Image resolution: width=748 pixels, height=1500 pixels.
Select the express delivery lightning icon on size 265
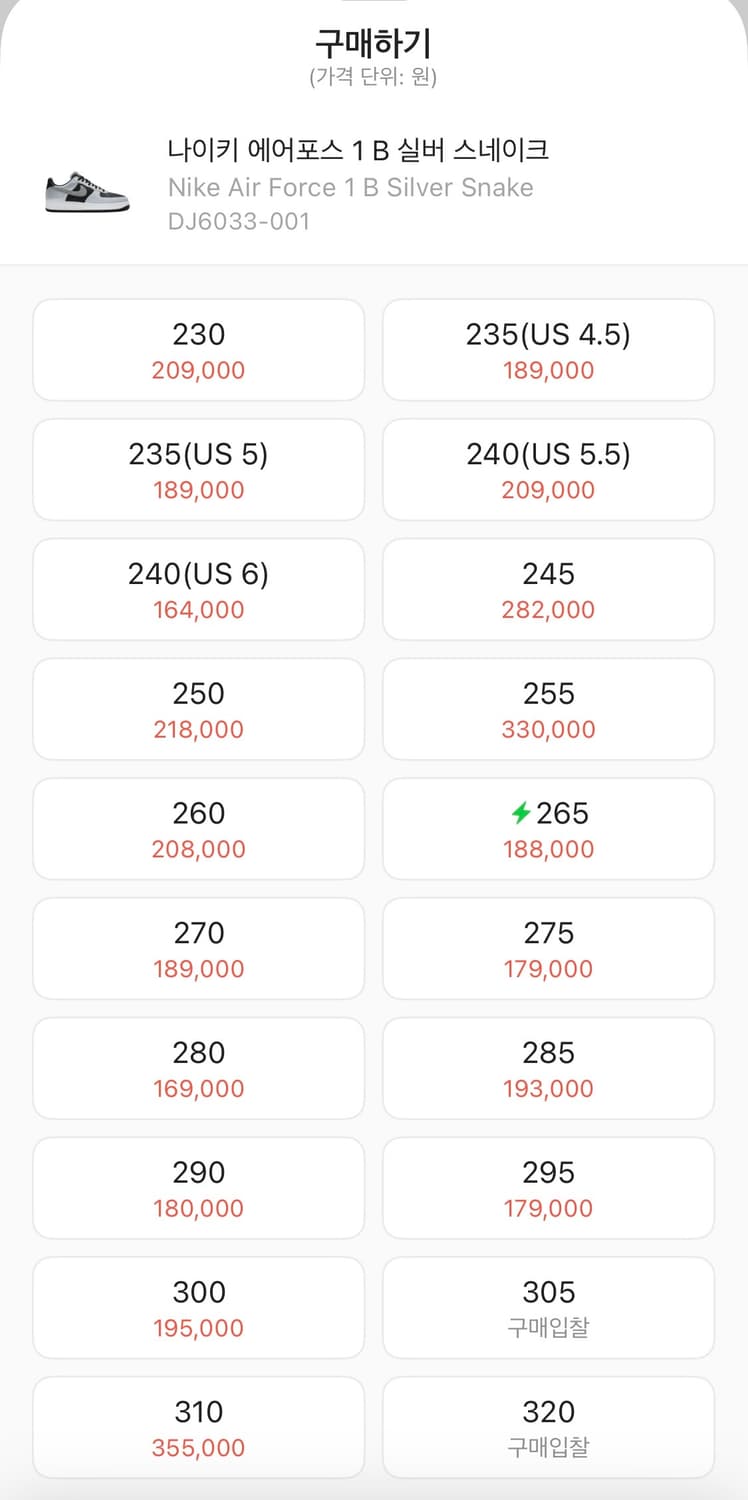point(519,813)
